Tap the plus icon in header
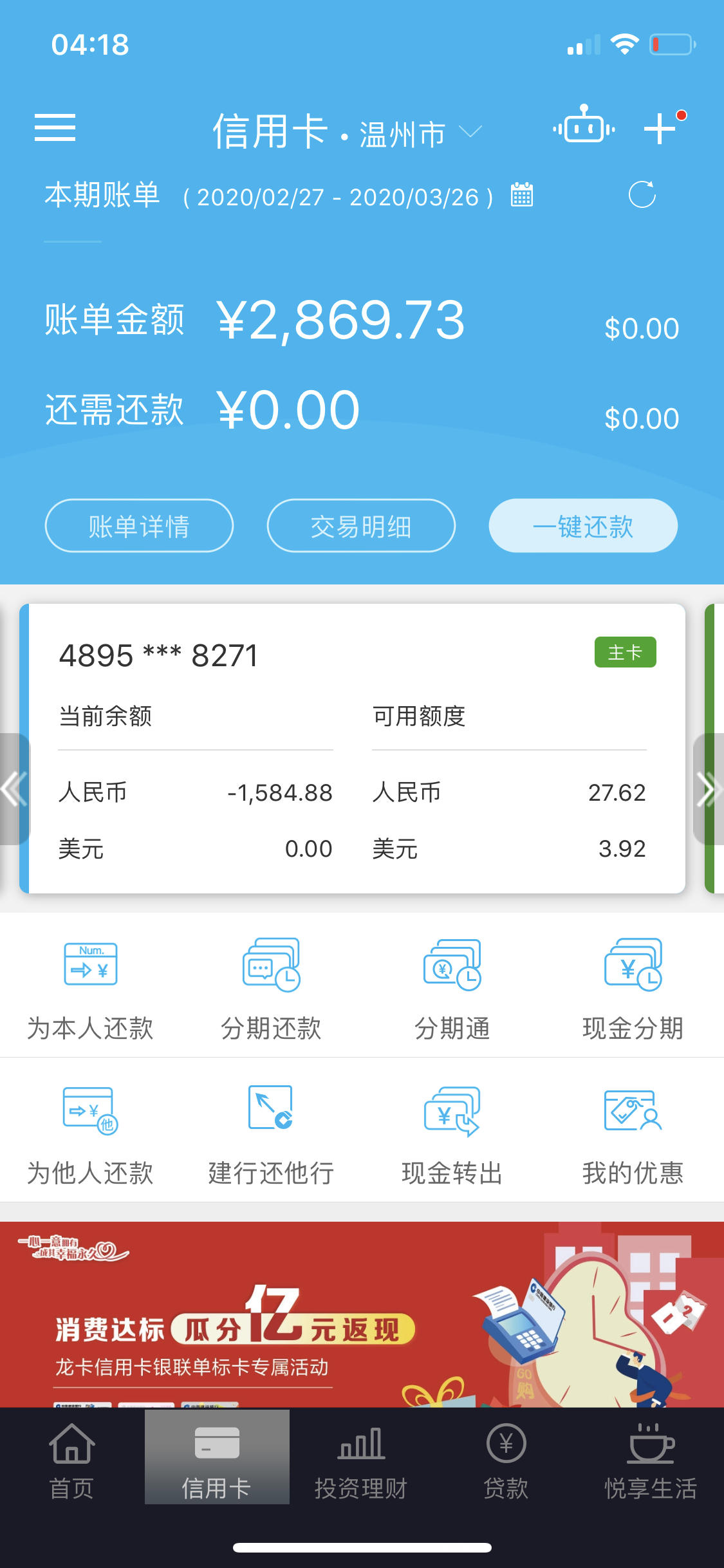 [x=661, y=128]
